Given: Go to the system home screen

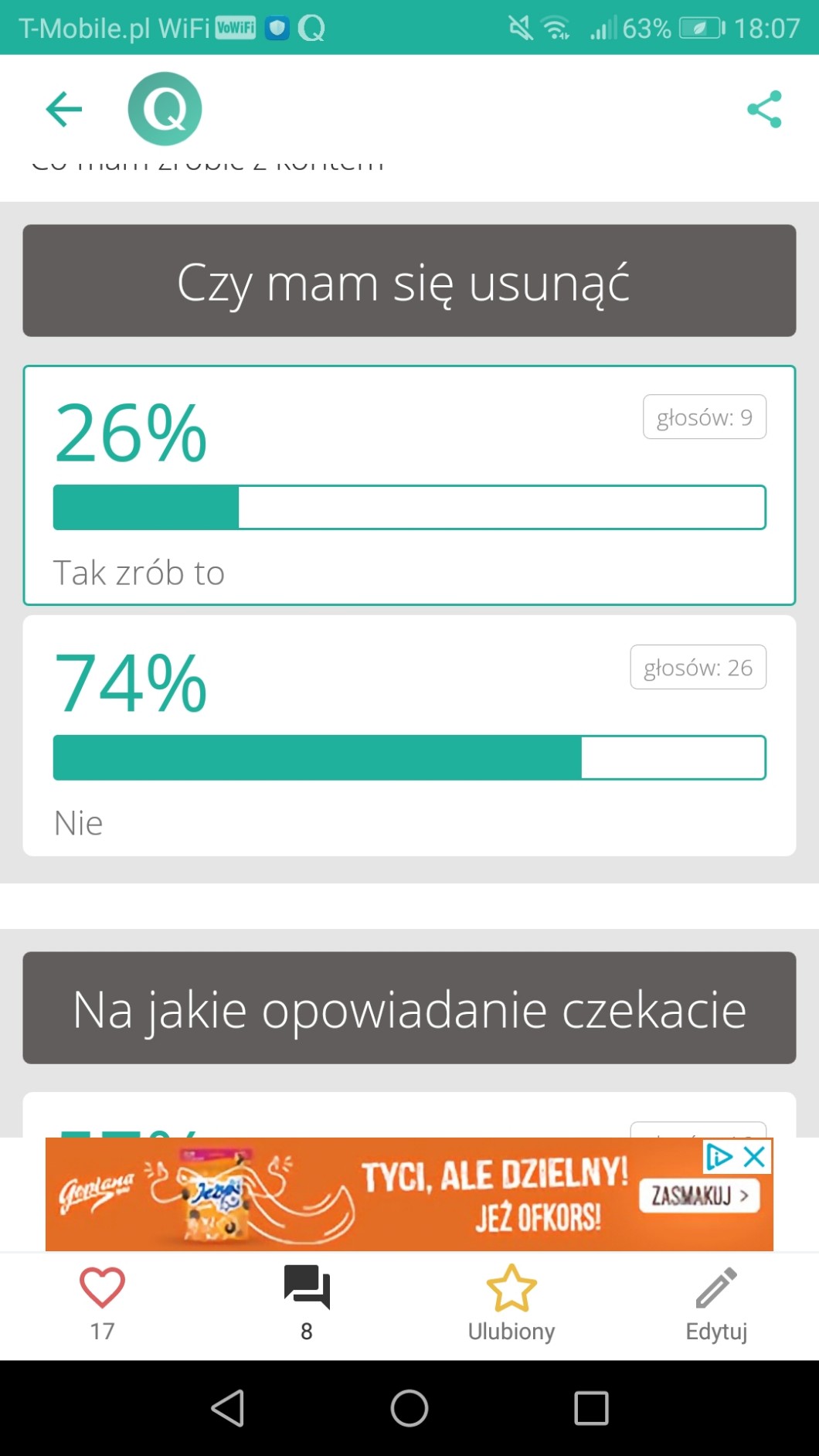Looking at the screenshot, I should coord(409,1408).
